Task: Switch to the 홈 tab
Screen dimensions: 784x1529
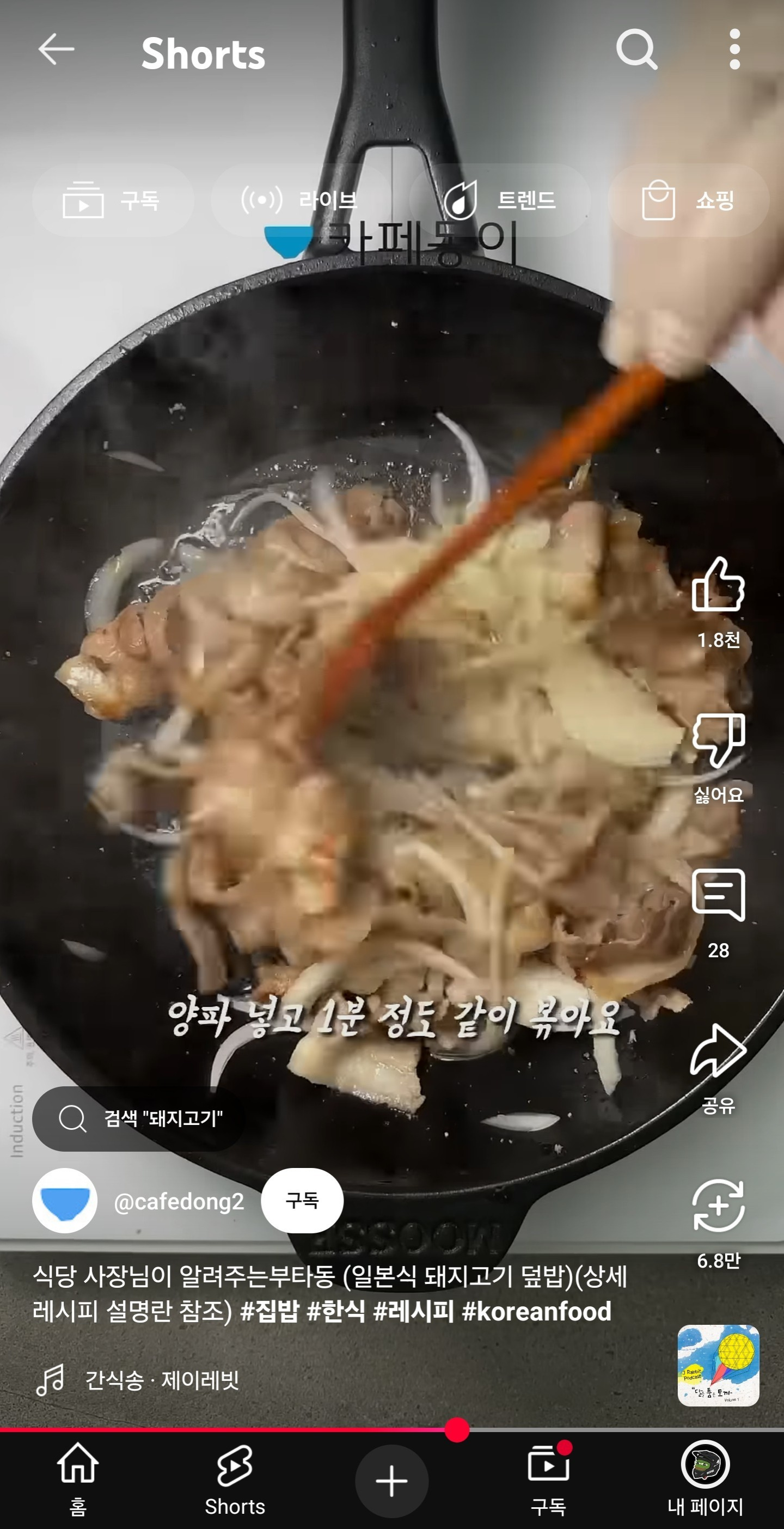Action: 78,1480
